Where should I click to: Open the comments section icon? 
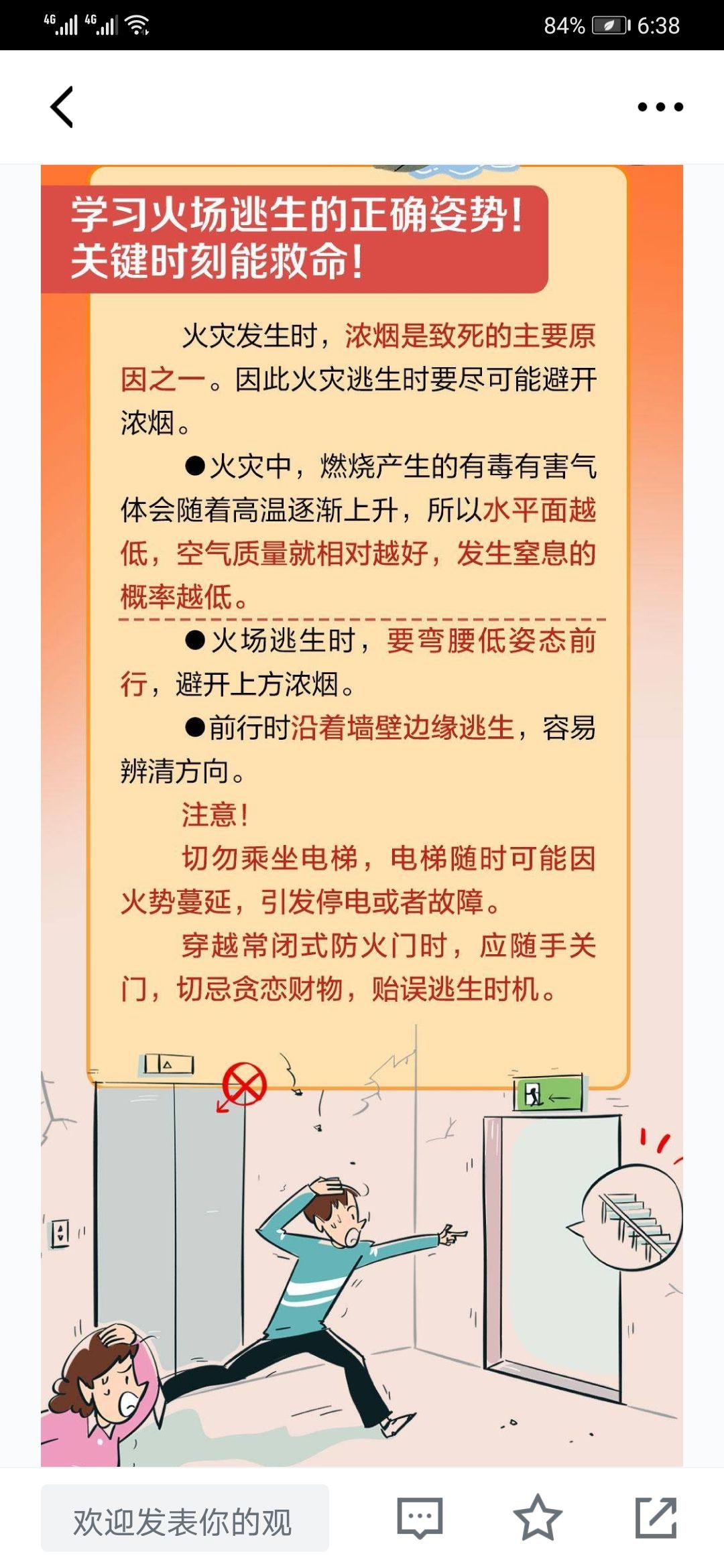tap(420, 1518)
